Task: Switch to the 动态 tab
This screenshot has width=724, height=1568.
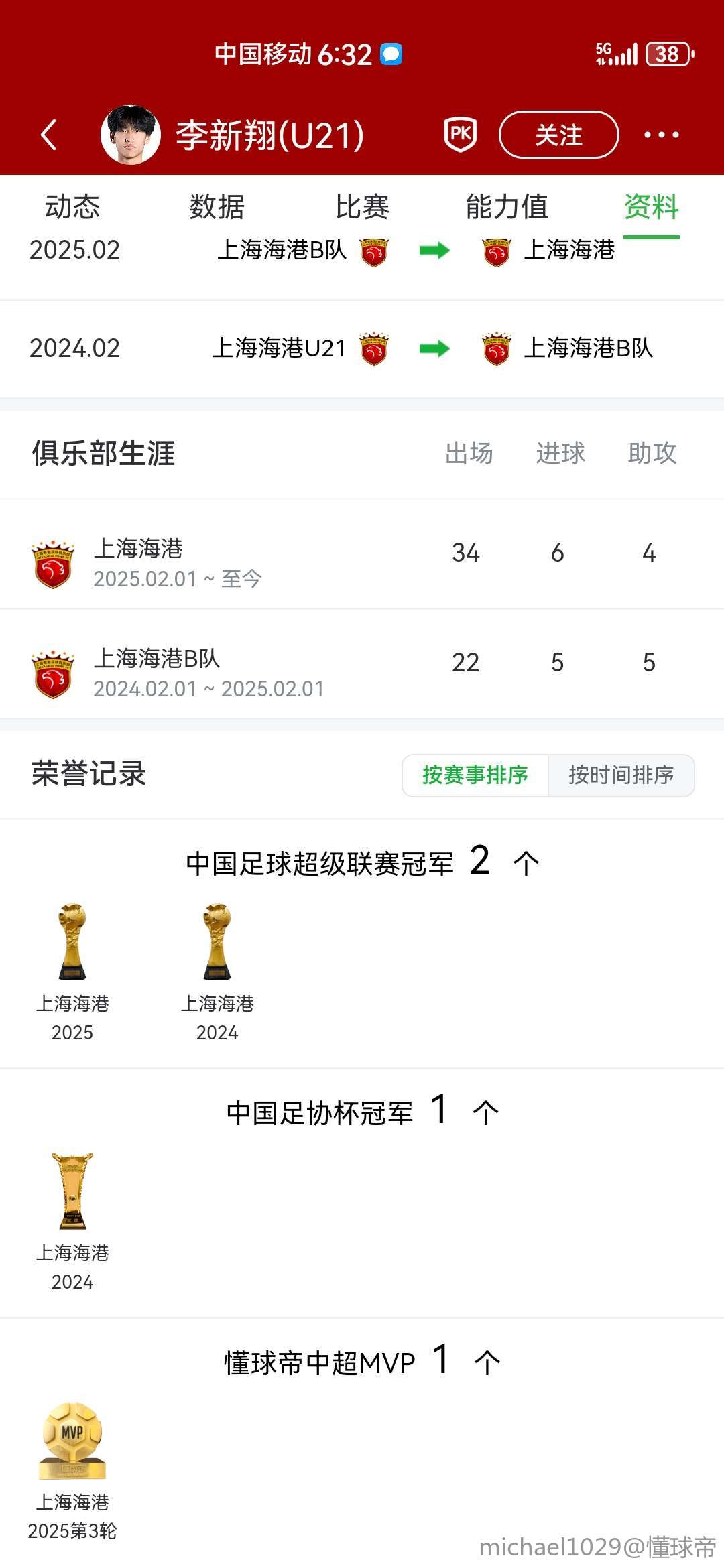Action: point(72,206)
